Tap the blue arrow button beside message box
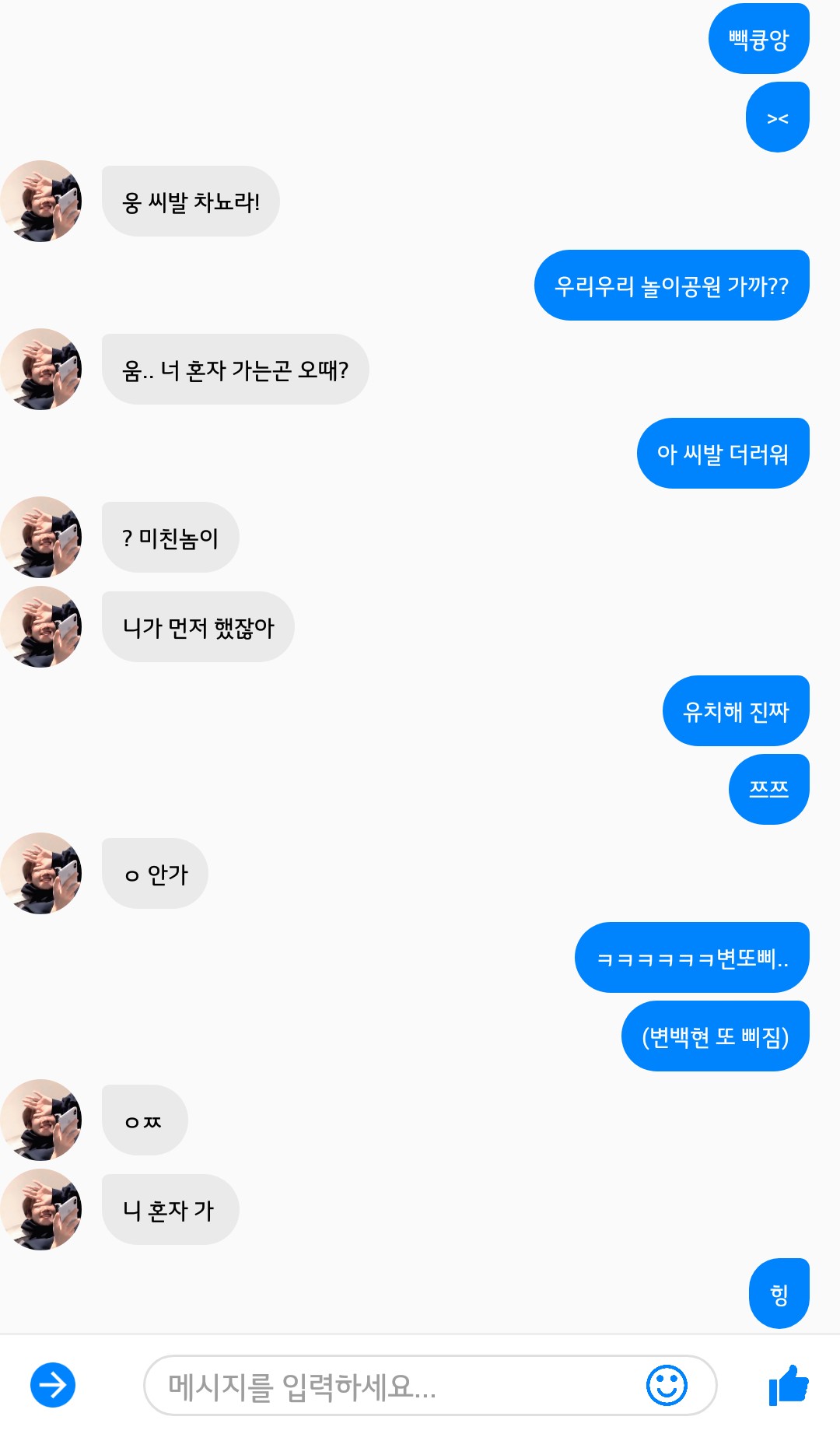Screen dimensions: 840x1434 click(x=53, y=1385)
